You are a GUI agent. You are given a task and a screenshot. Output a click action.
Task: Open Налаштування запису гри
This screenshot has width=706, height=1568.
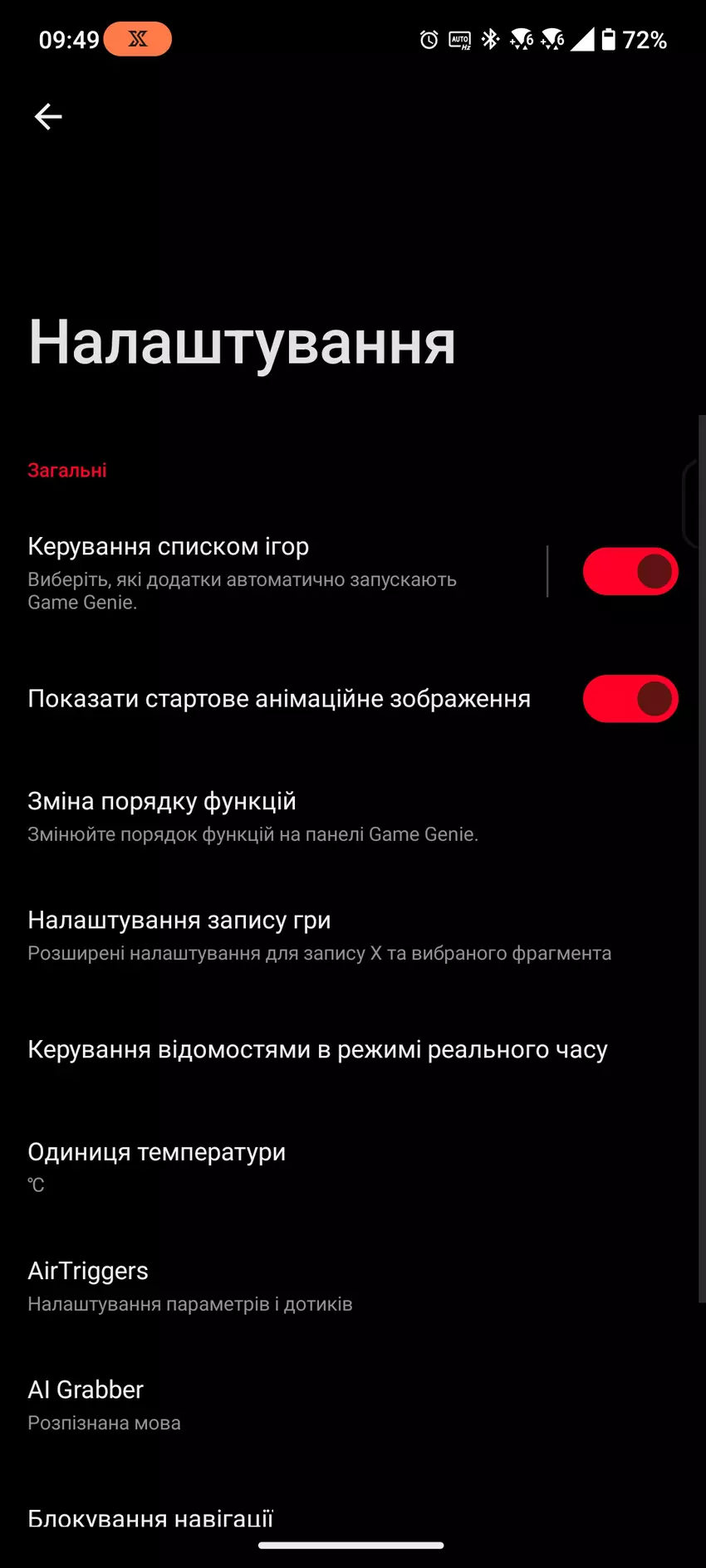[x=319, y=935]
